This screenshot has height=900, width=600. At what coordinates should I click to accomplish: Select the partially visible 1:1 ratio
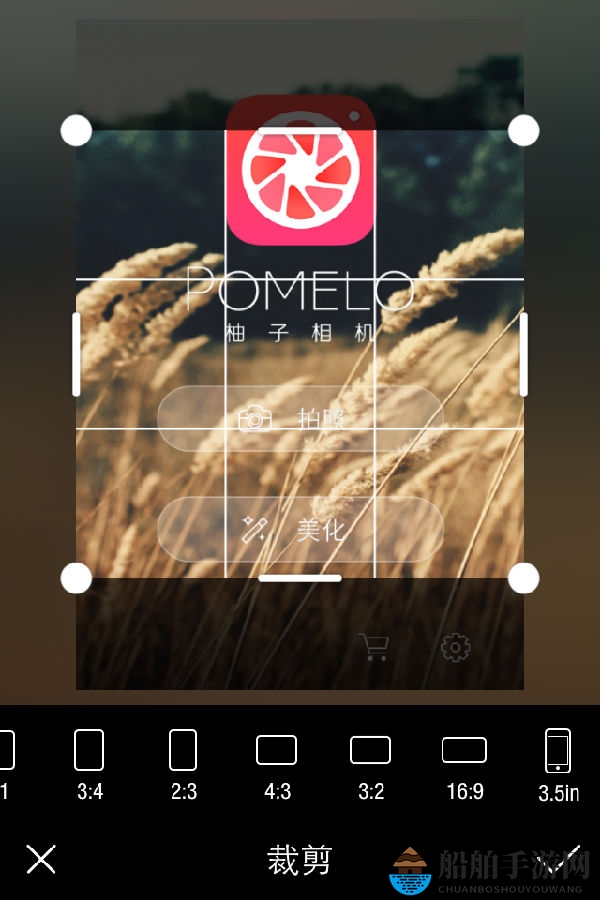click(5, 762)
